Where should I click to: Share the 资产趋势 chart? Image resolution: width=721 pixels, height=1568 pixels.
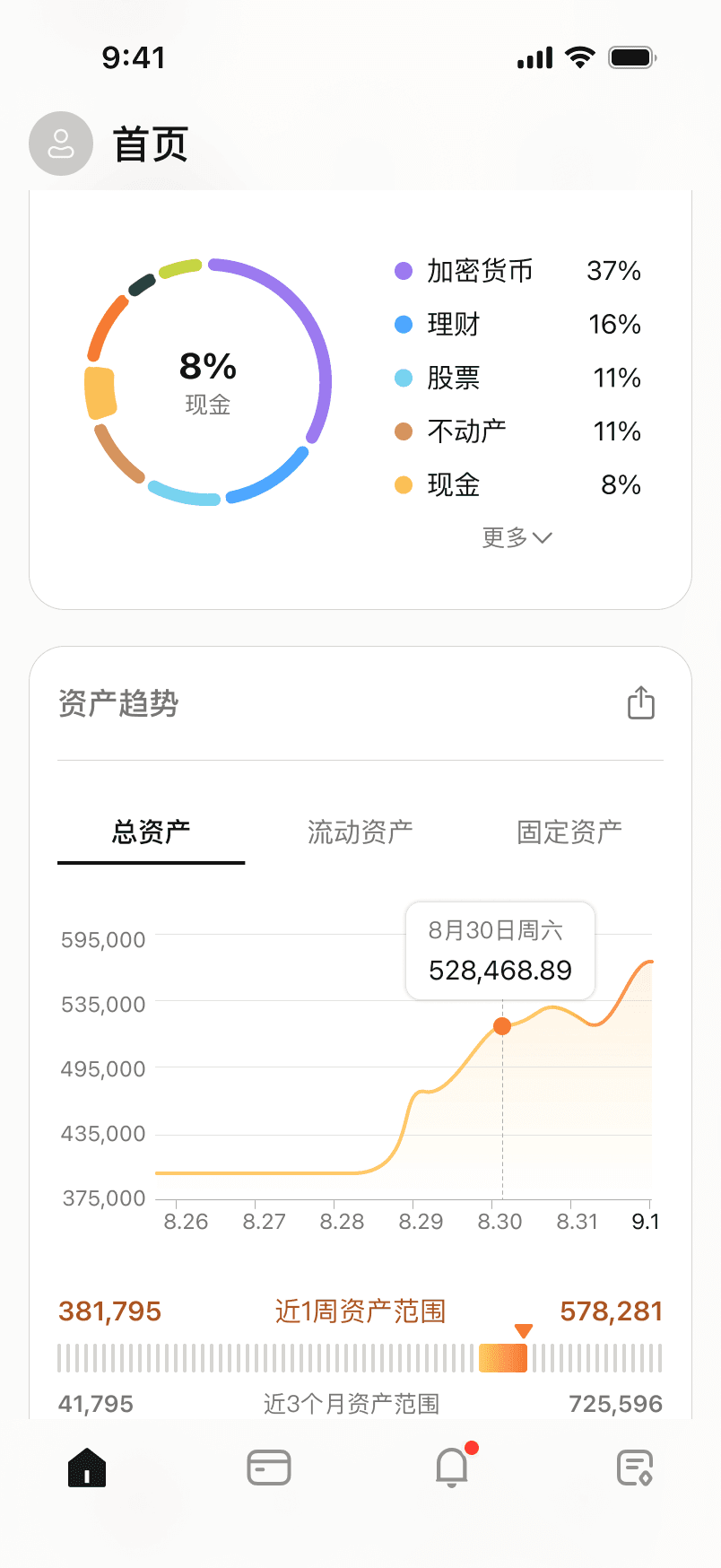tap(640, 702)
